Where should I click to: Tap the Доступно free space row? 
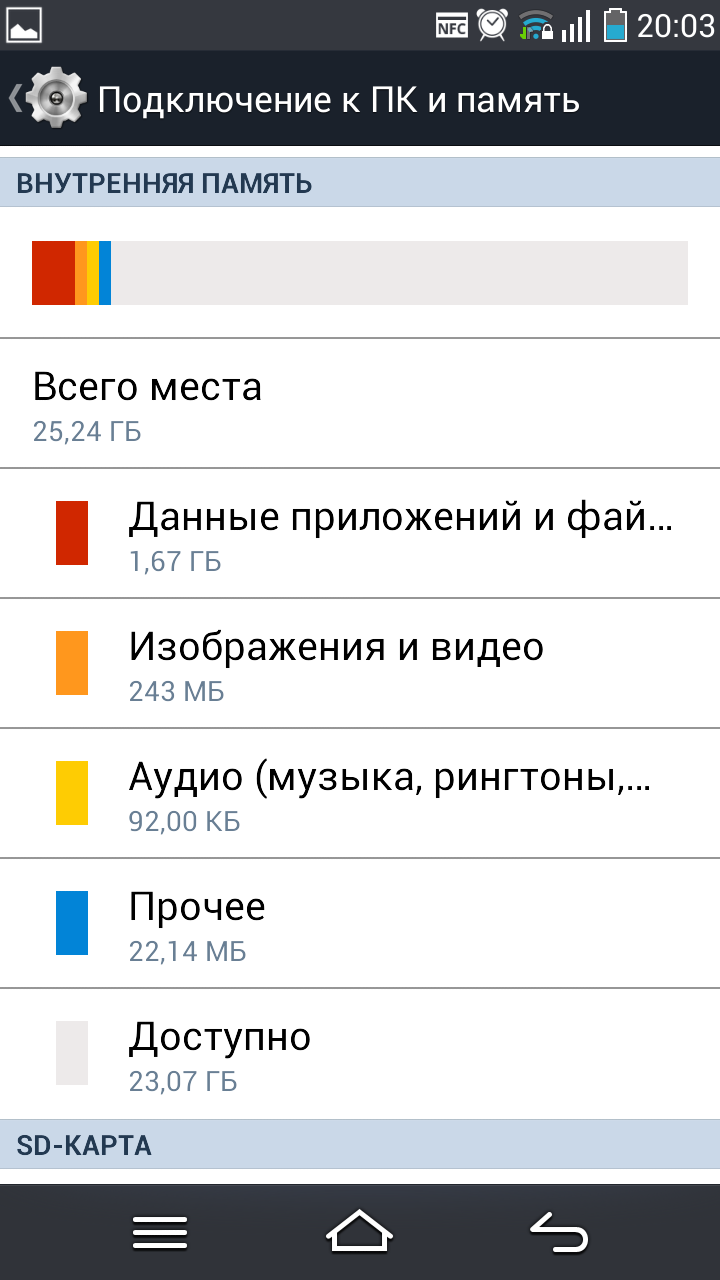[400, 1054]
